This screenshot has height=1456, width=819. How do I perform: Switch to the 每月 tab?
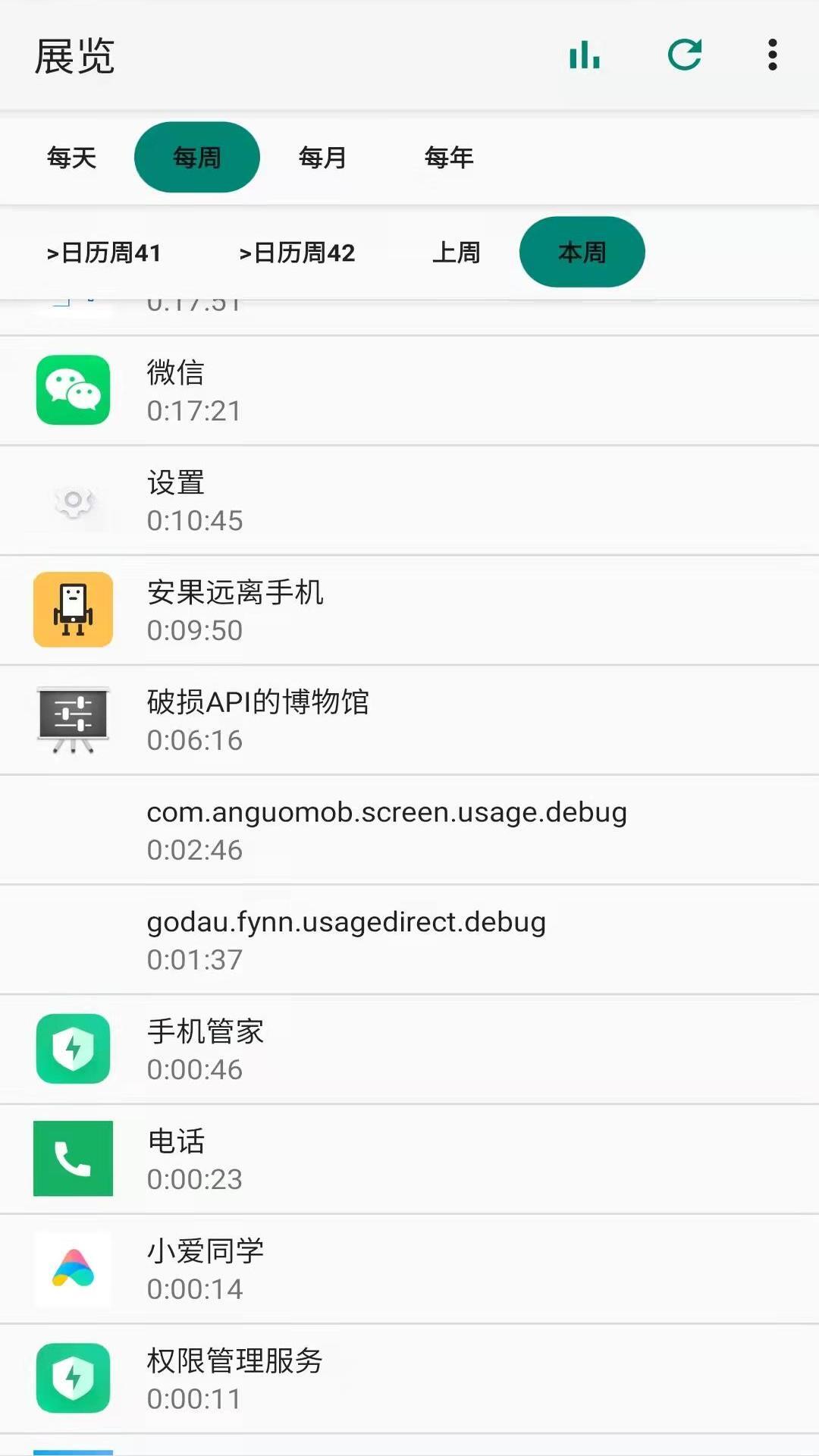(323, 157)
